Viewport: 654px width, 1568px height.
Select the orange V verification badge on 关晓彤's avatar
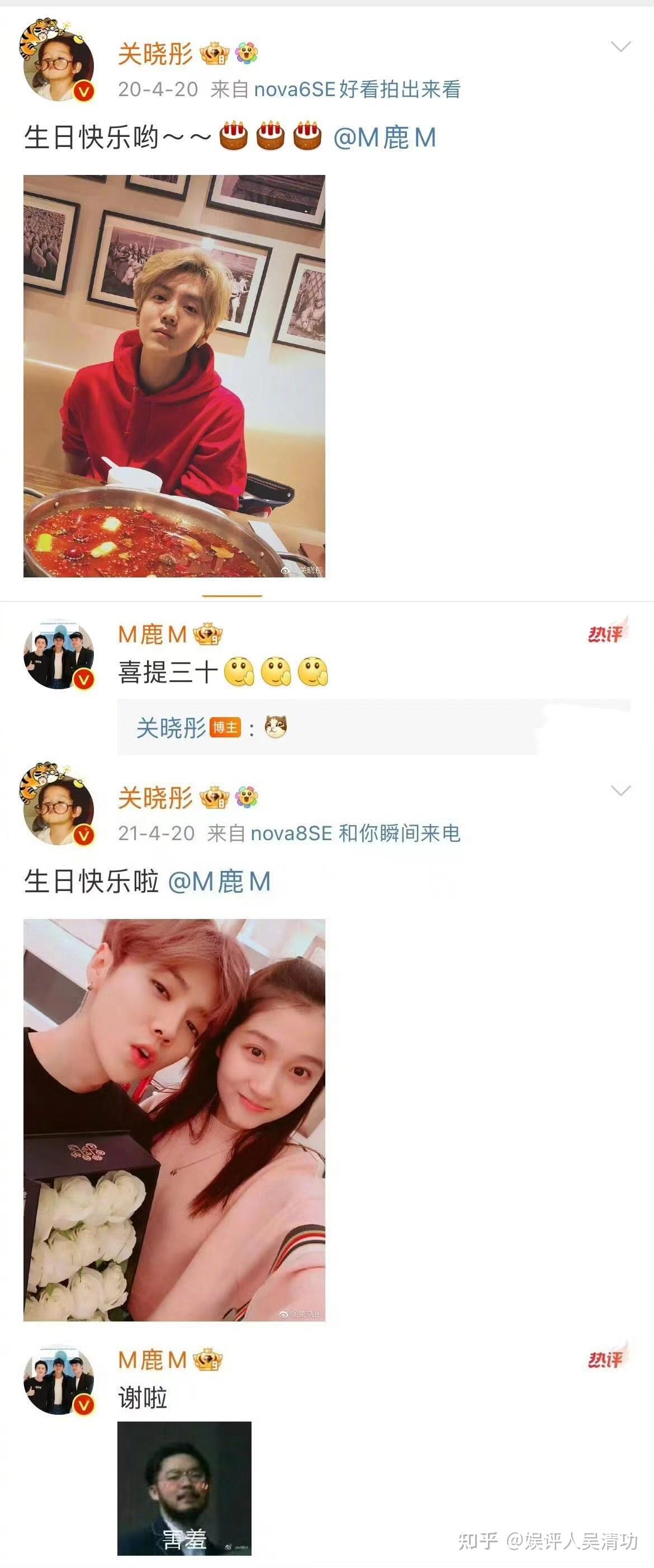83,91
